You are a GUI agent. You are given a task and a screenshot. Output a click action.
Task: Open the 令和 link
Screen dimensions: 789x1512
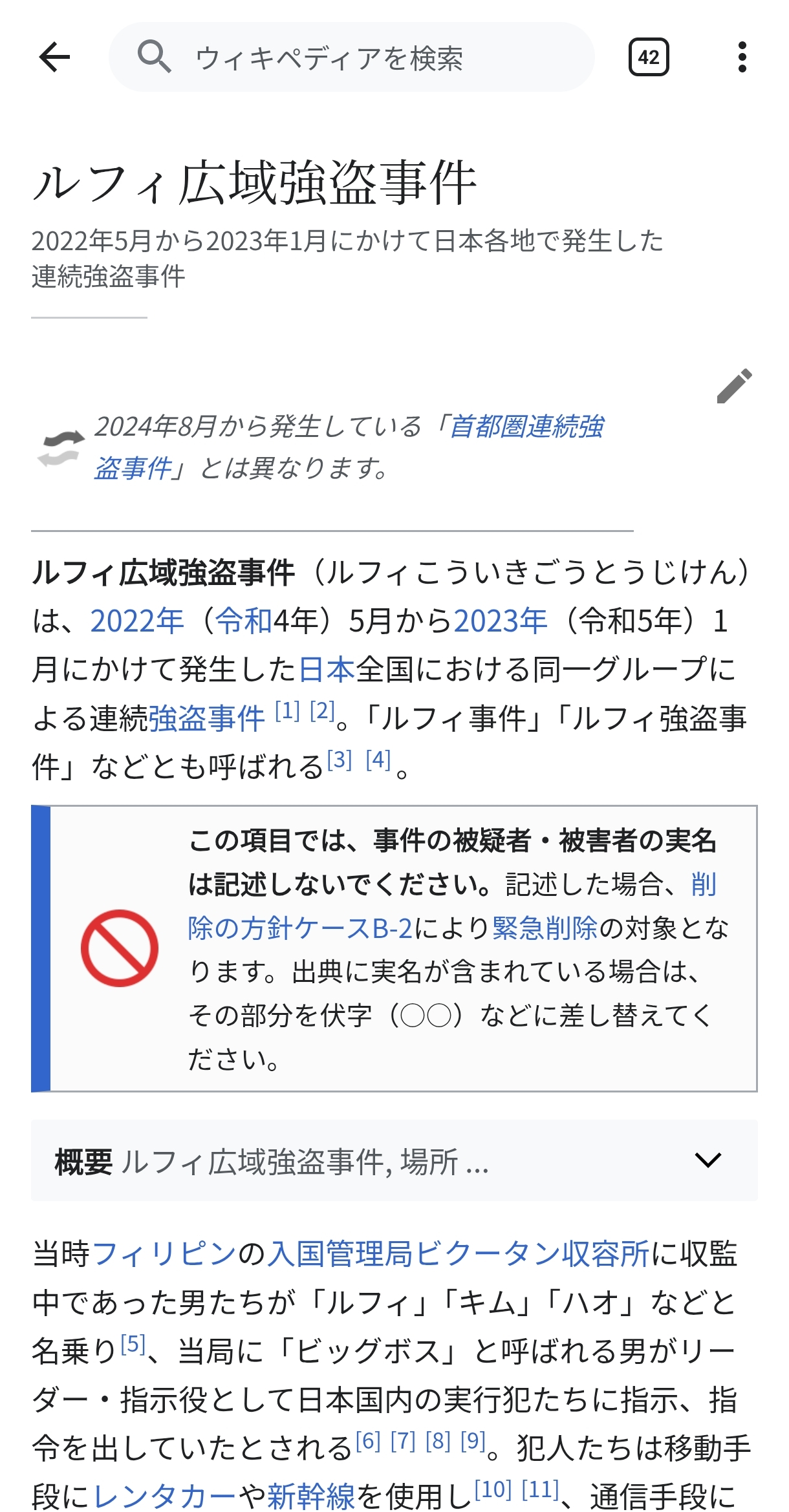coord(243,621)
